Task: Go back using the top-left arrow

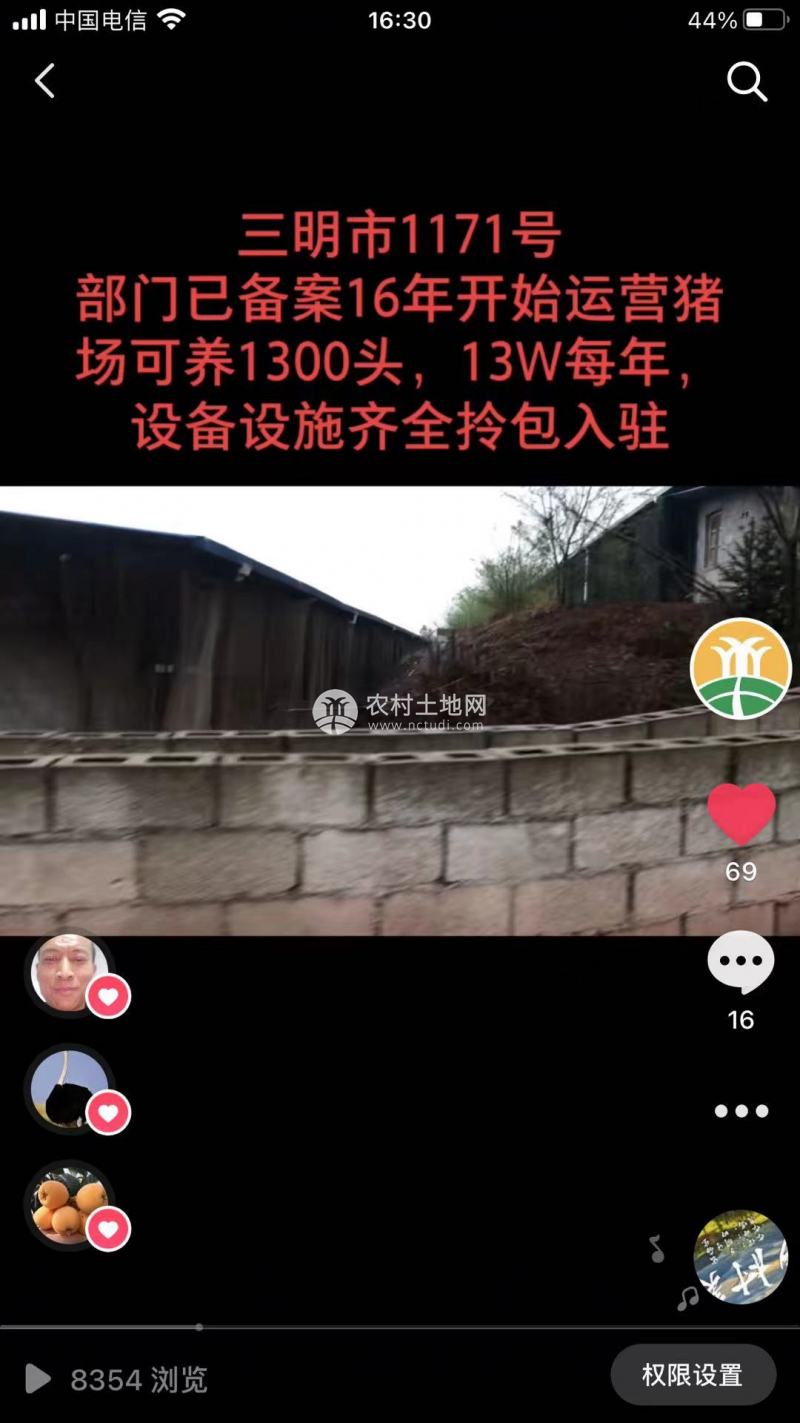Action: 45,81
